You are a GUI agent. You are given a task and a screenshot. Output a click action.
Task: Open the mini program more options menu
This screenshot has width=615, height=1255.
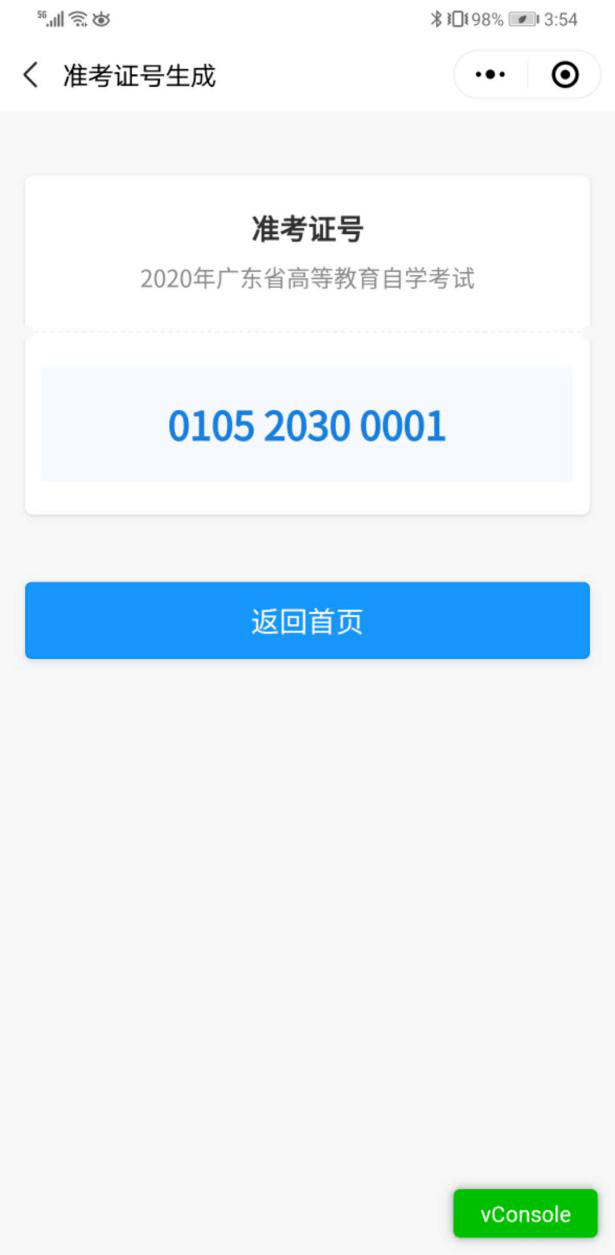(490, 75)
